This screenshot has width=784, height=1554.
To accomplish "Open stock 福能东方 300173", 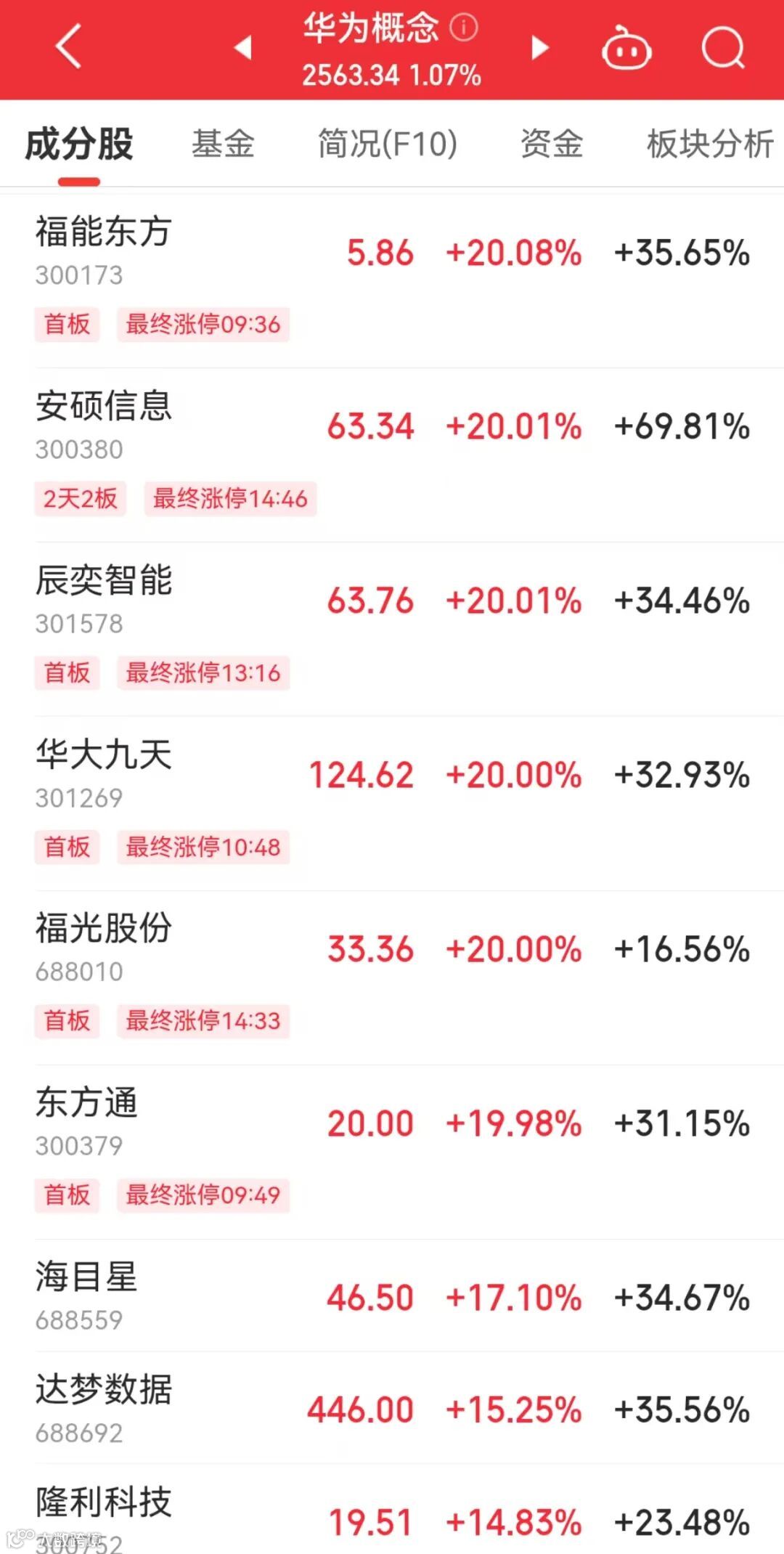I will [x=104, y=250].
